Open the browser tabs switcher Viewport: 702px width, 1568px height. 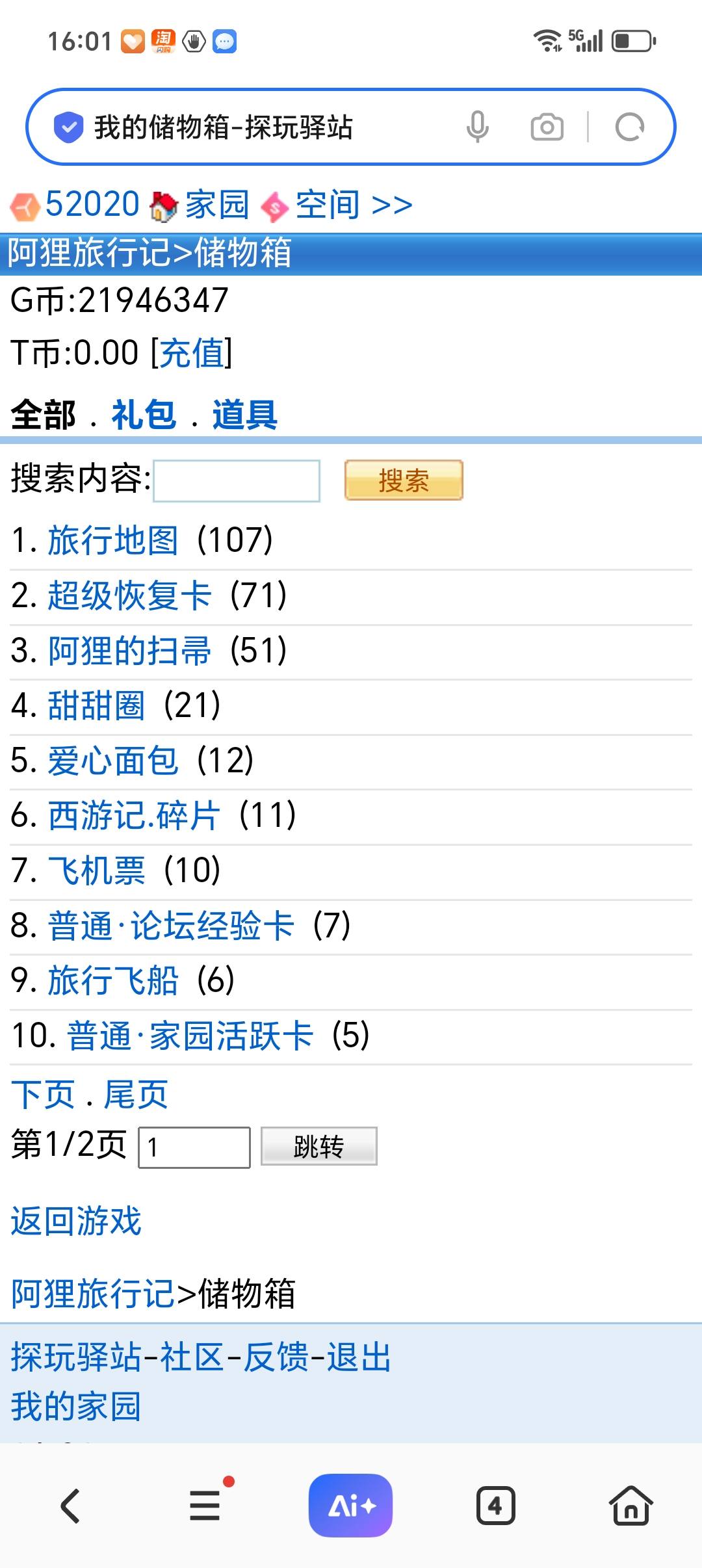click(495, 1505)
